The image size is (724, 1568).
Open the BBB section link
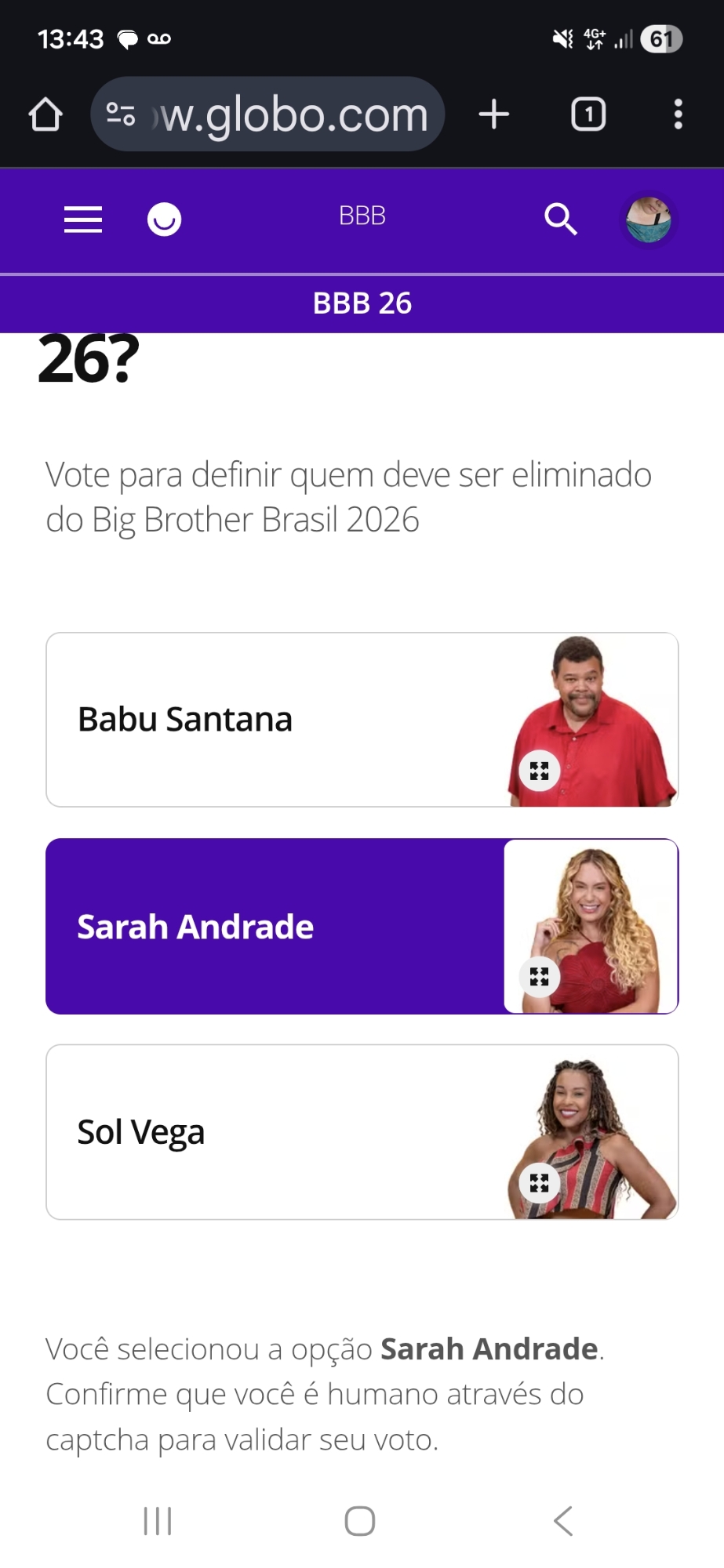click(362, 216)
